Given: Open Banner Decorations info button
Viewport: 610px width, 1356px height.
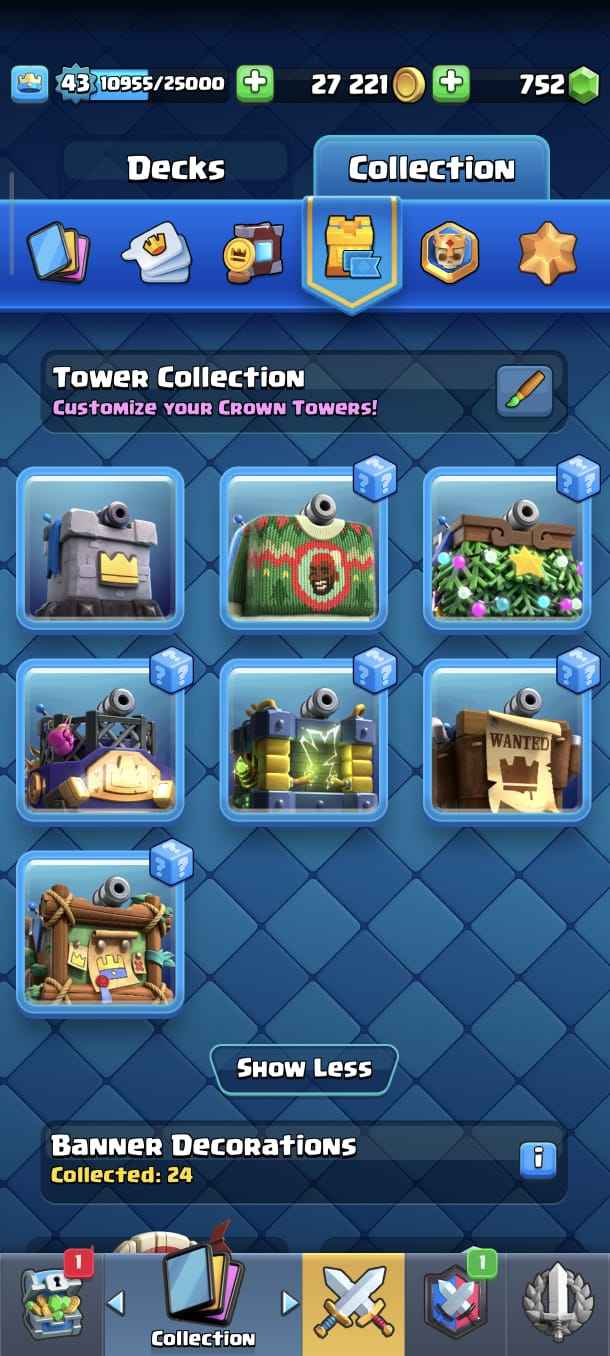Looking at the screenshot, I should coord(538,1158).
